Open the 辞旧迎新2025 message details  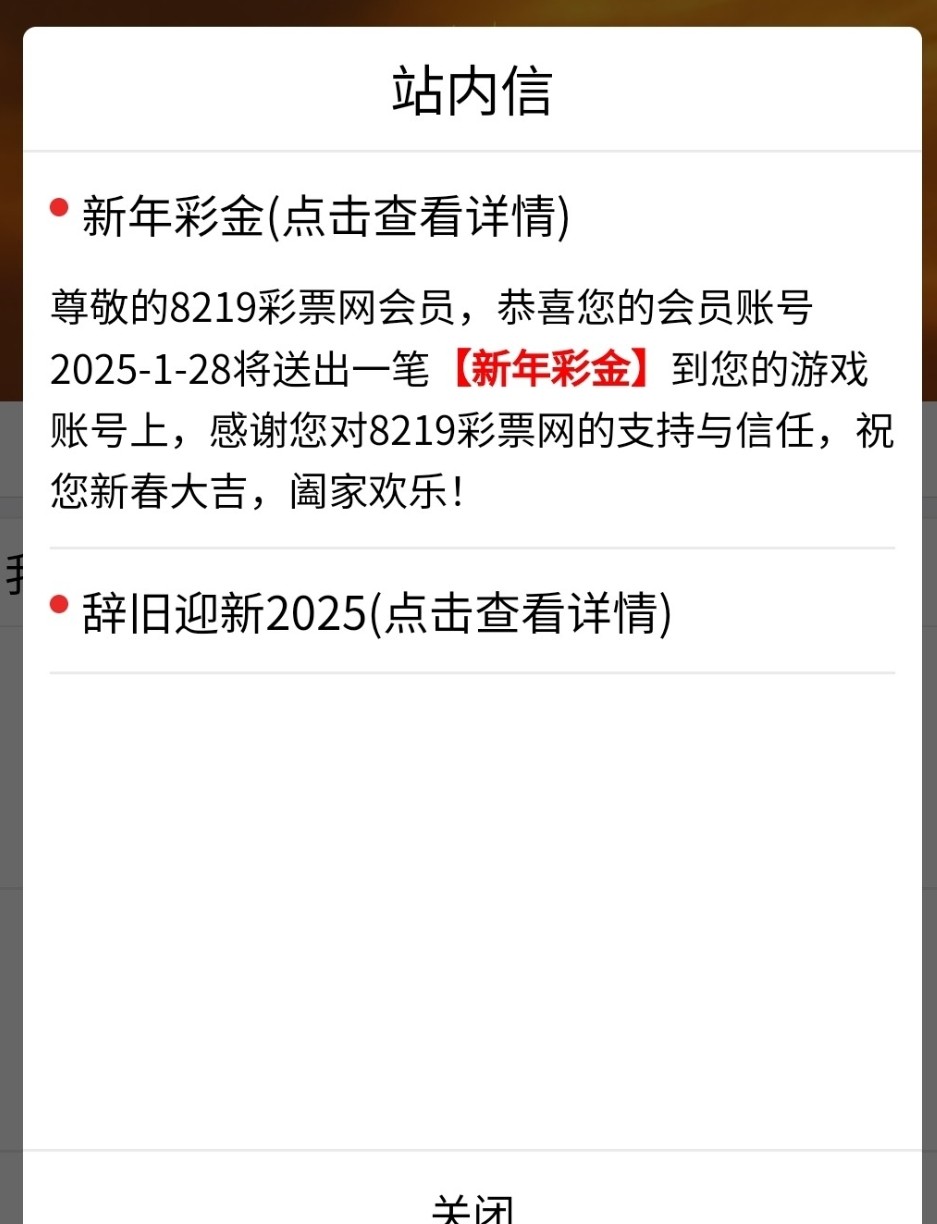(376, 614)
